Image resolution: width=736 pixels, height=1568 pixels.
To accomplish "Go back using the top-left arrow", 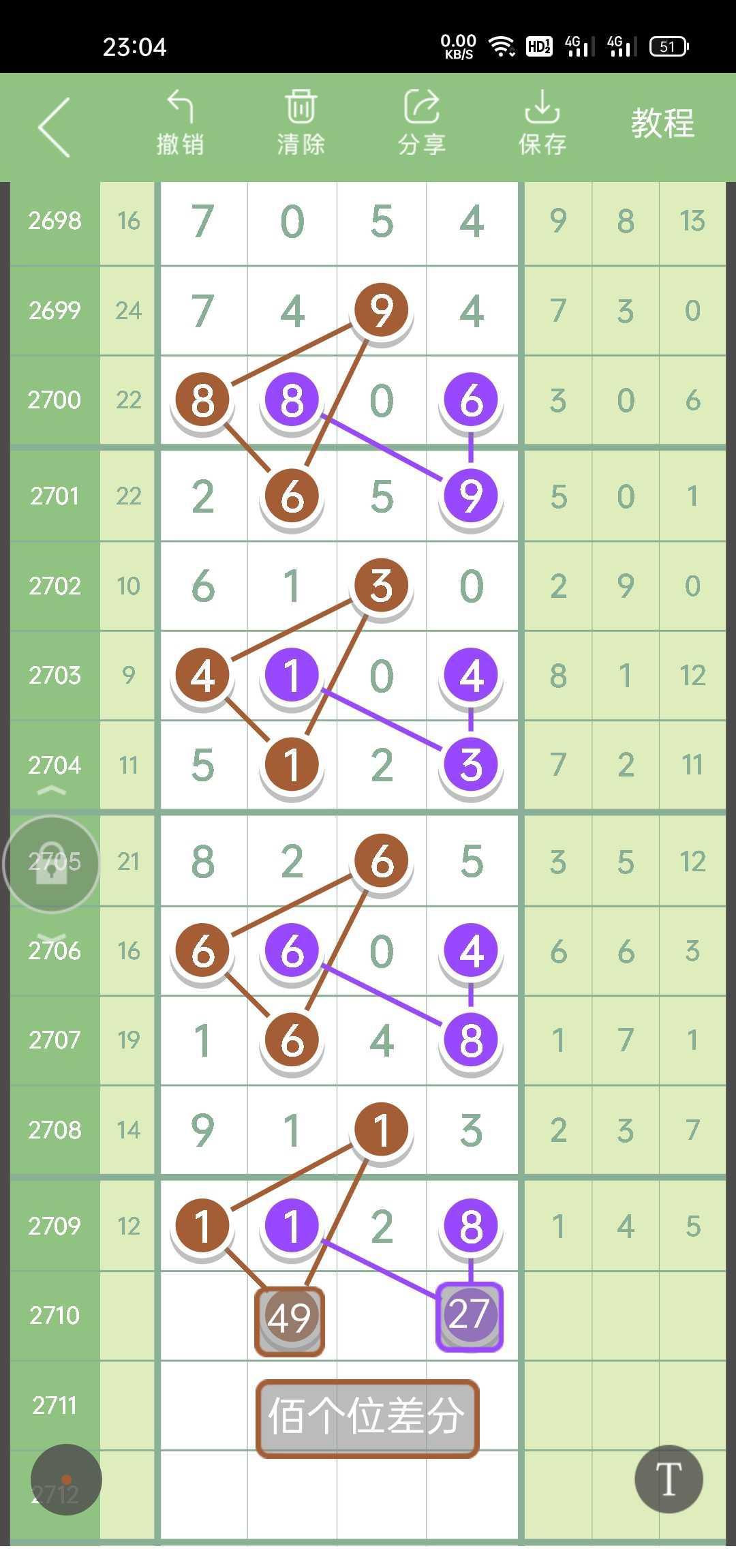I will pyautogui.click(x=55, y=127).
